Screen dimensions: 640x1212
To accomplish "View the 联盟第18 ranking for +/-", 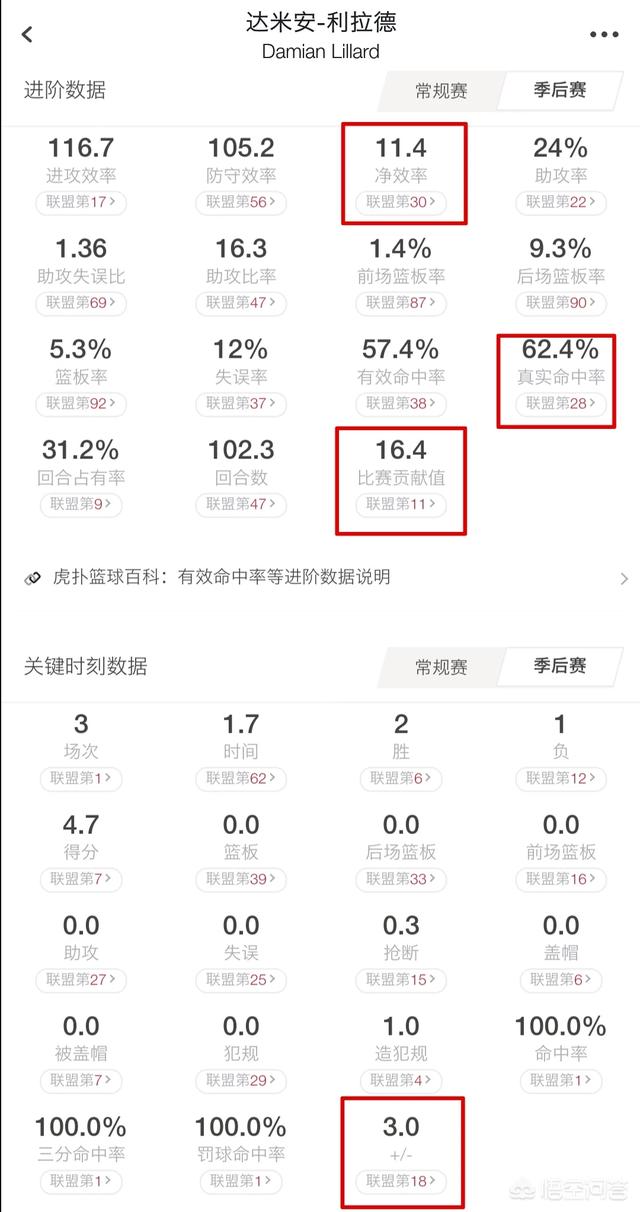I will pos(401,1181).
